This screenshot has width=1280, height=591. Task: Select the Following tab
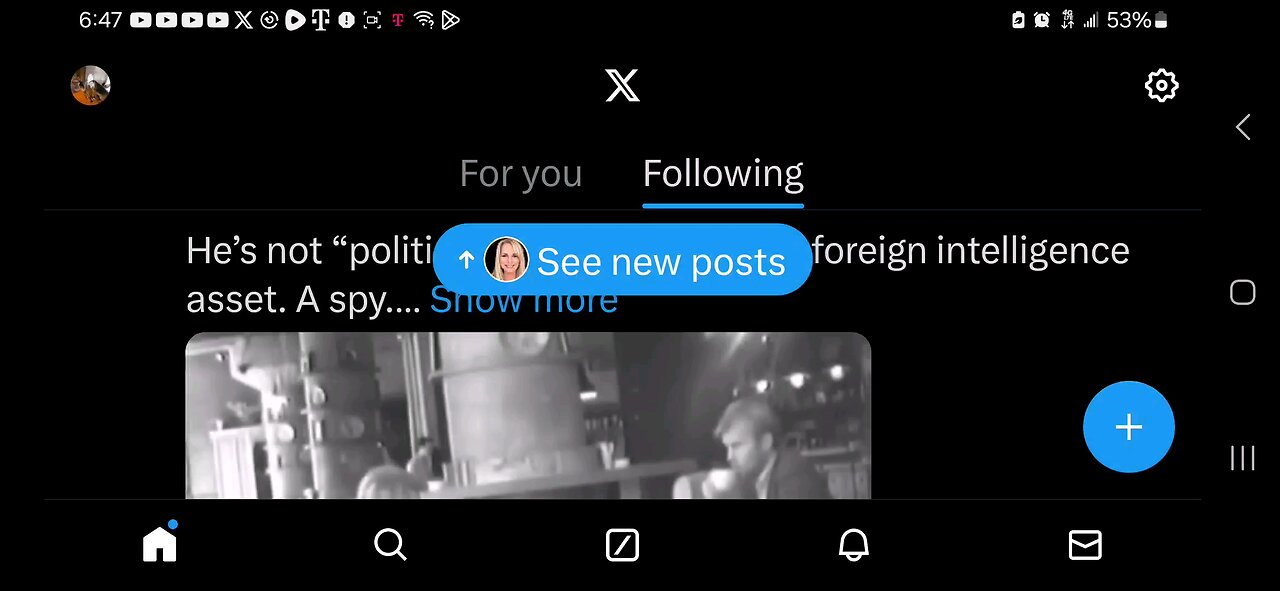tap(722, 174)
